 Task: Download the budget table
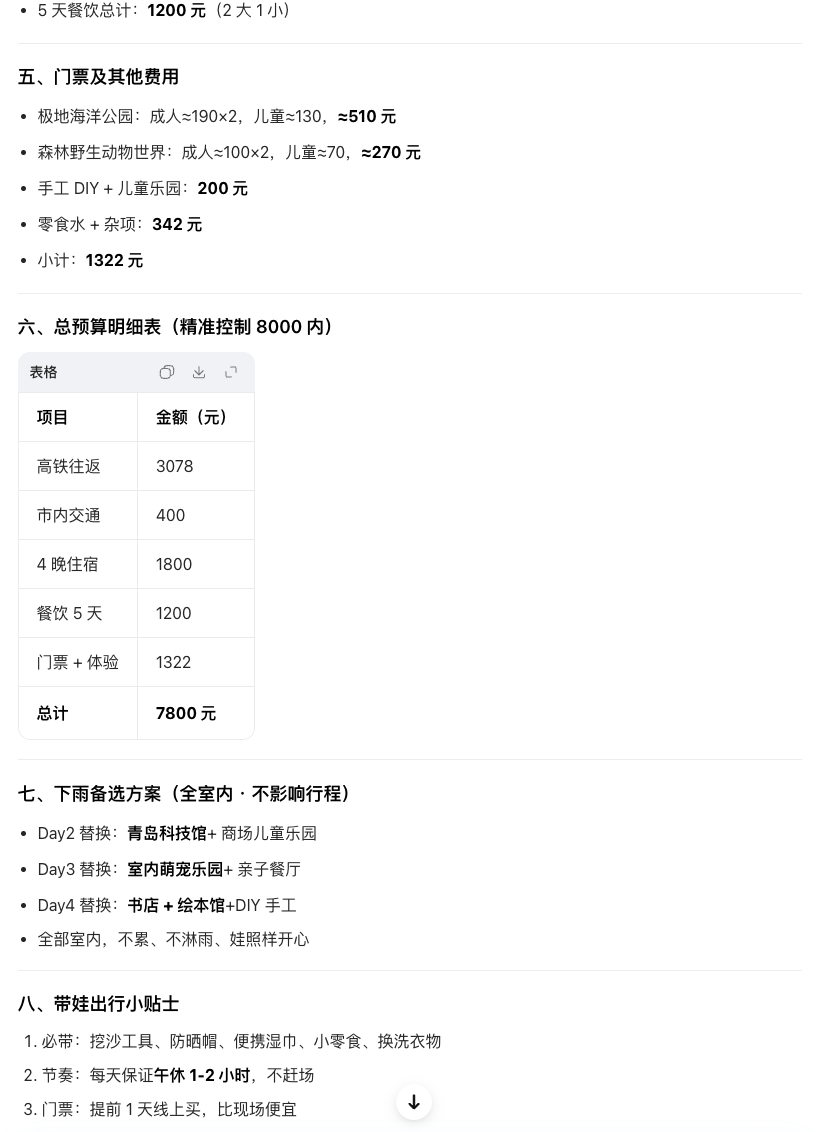click(x=199, y=372)
